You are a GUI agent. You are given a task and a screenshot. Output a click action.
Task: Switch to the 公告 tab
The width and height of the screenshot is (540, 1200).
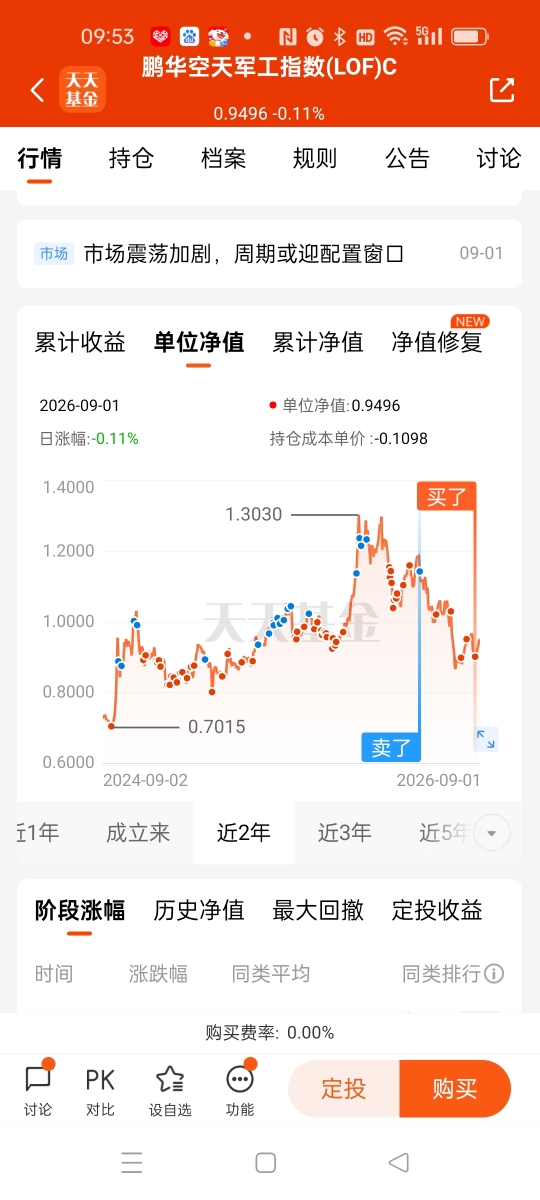(x=407, y=158)
